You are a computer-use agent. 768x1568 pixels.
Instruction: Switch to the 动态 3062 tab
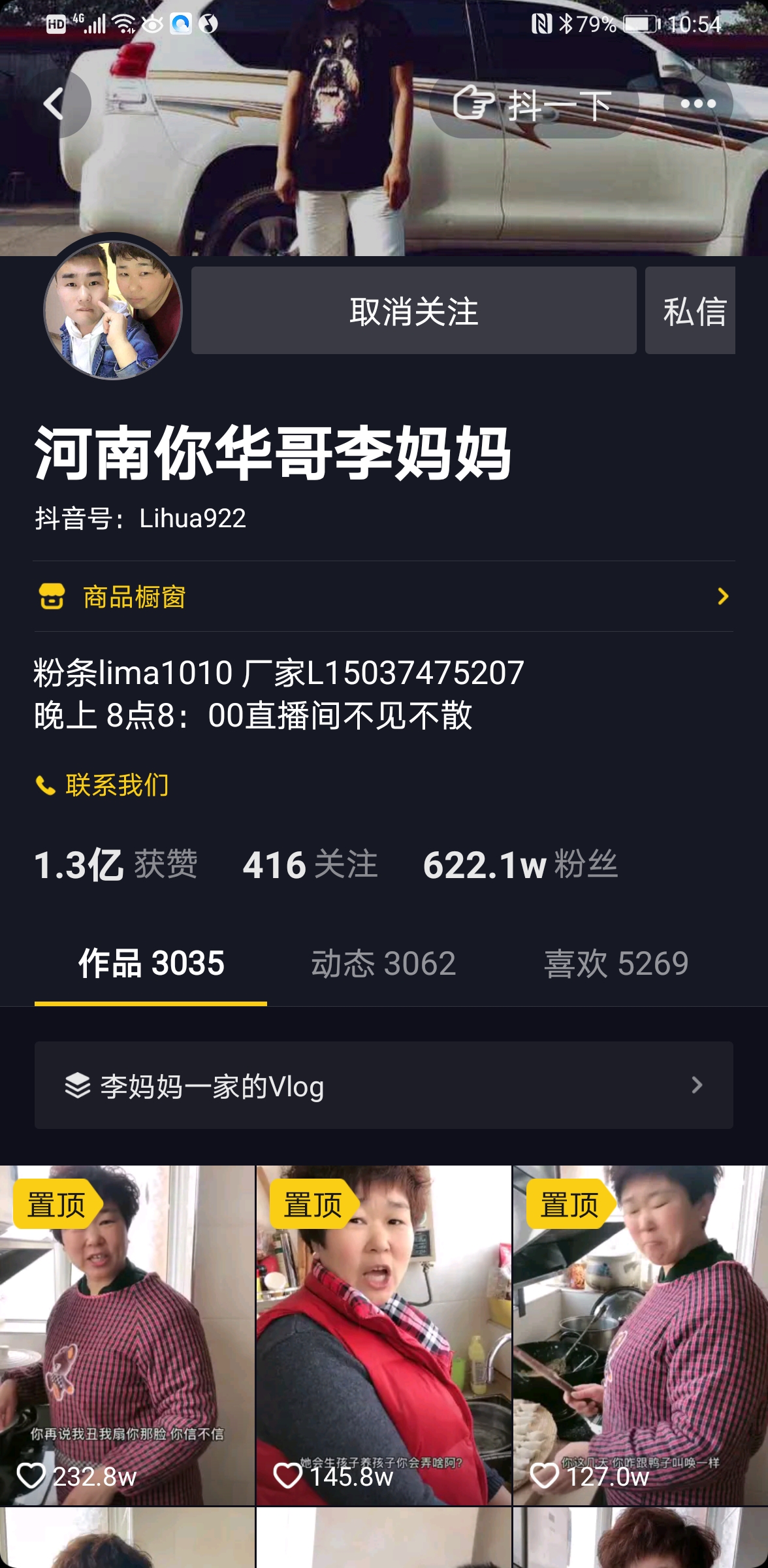tap(383, 964)
